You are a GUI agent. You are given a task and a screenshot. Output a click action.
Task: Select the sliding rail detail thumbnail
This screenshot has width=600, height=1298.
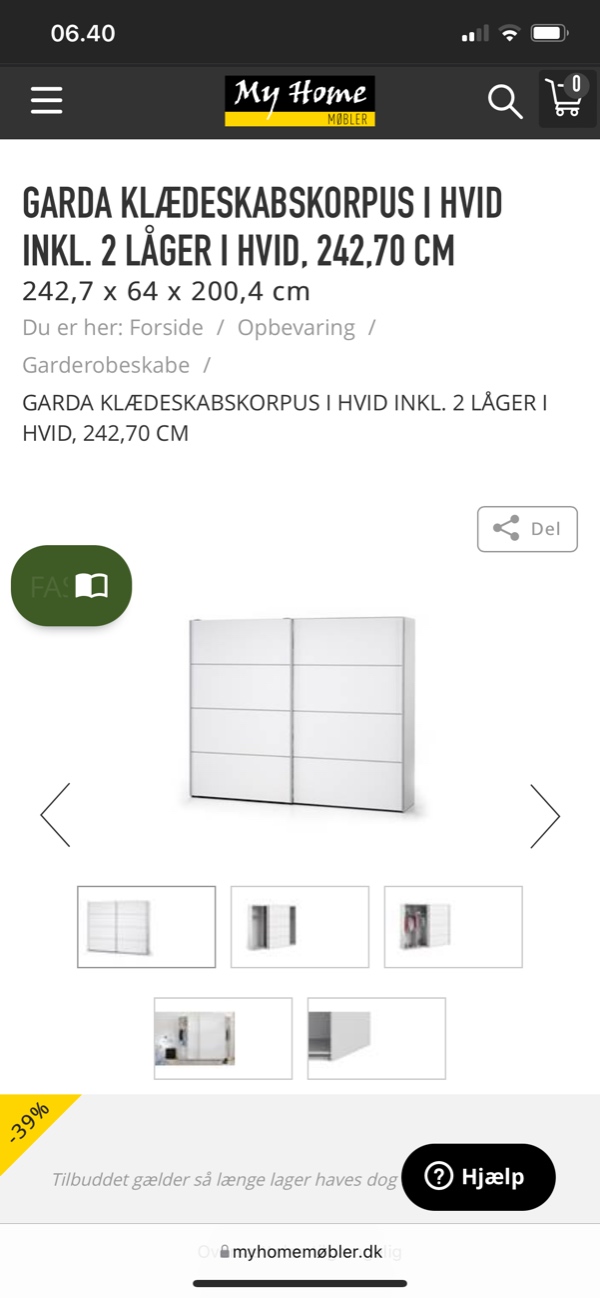point(376,1038)
